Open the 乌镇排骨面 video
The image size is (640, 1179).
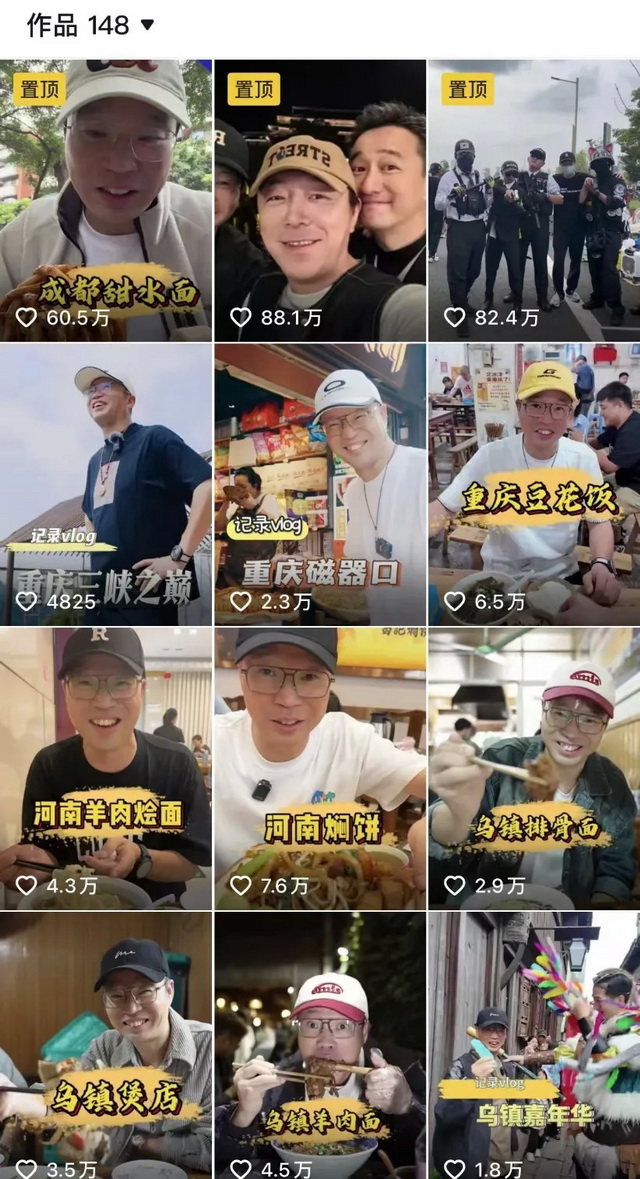tap(534, 768)
